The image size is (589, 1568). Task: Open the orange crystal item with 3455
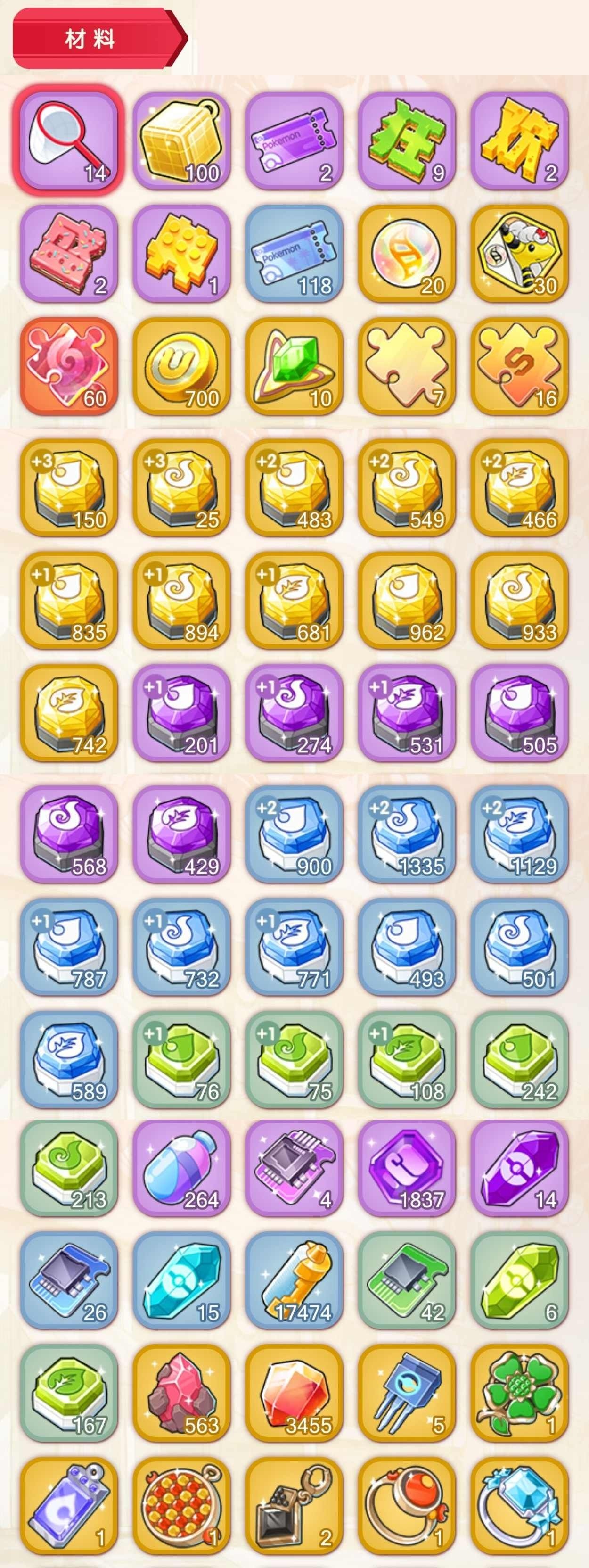(x=294, y=1393)
